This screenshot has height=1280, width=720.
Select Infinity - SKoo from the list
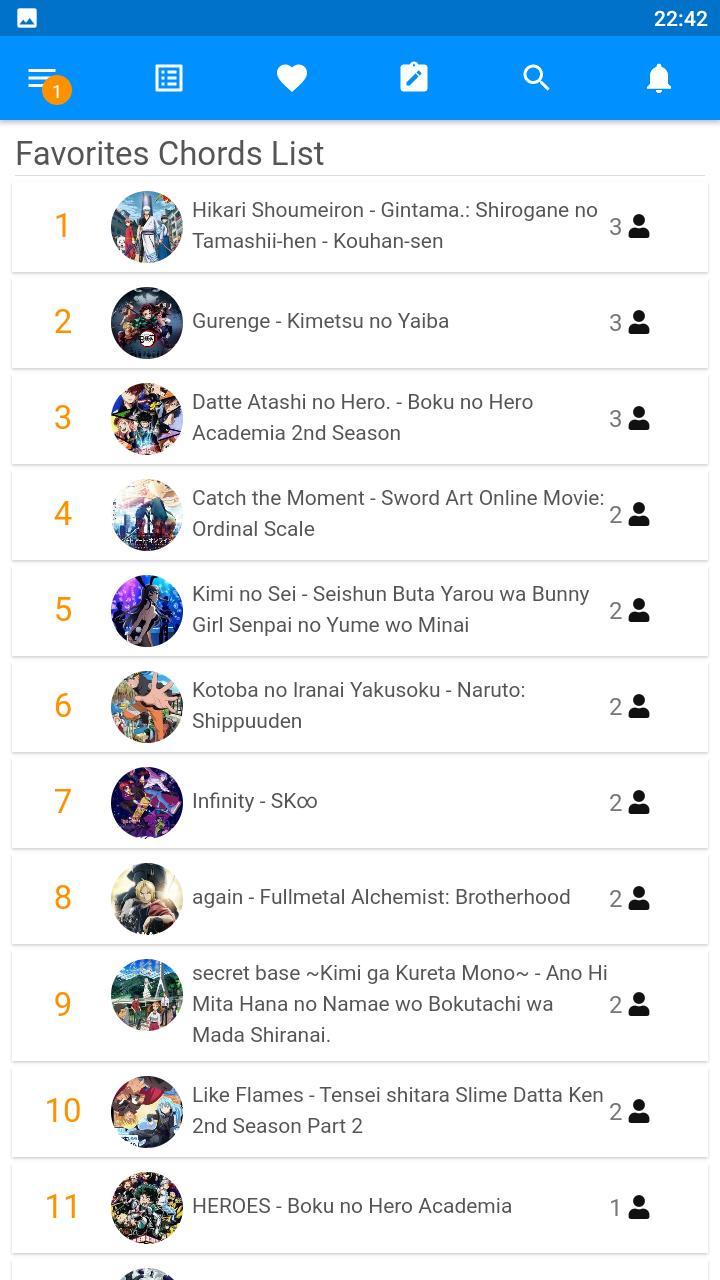click(x=254, y=801)
